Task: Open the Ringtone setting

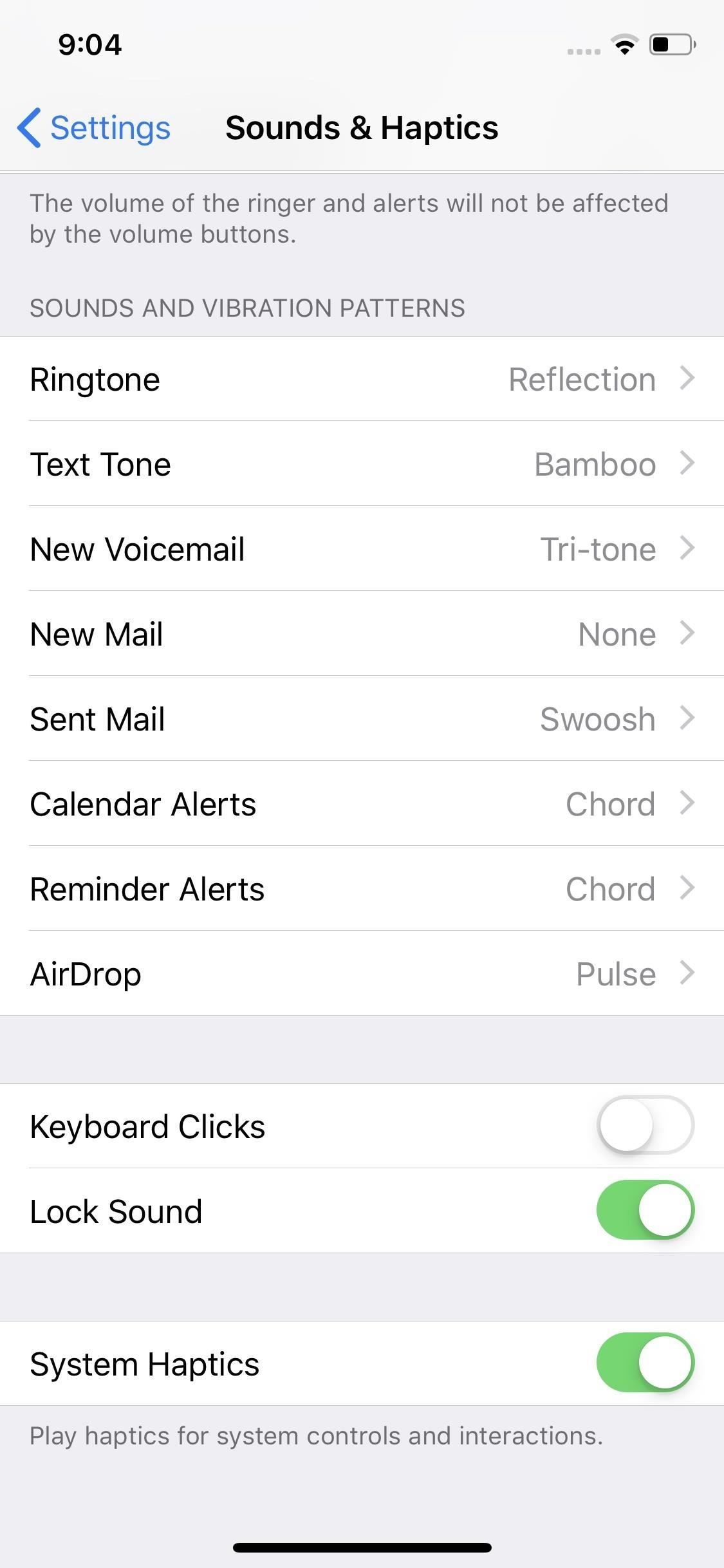Action: coord(362,379)
